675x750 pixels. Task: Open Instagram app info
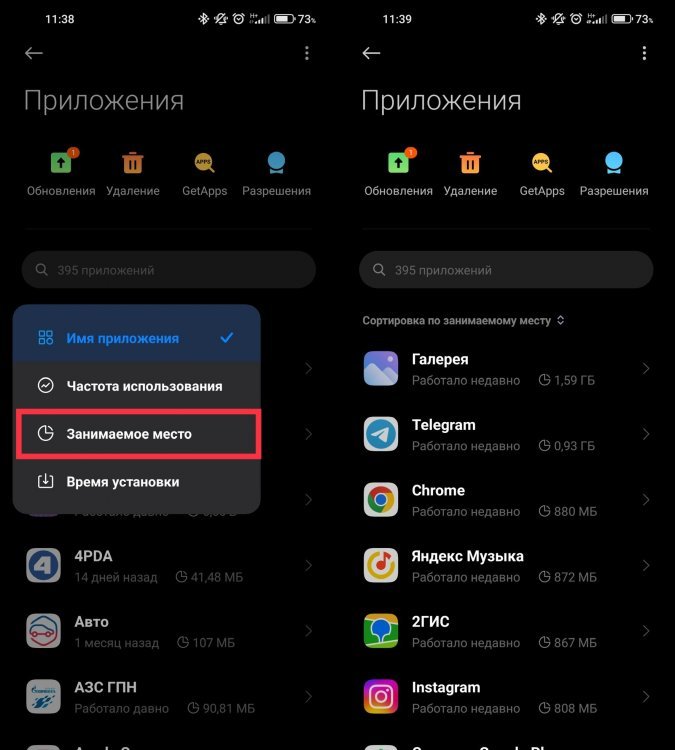pos(505,697)
